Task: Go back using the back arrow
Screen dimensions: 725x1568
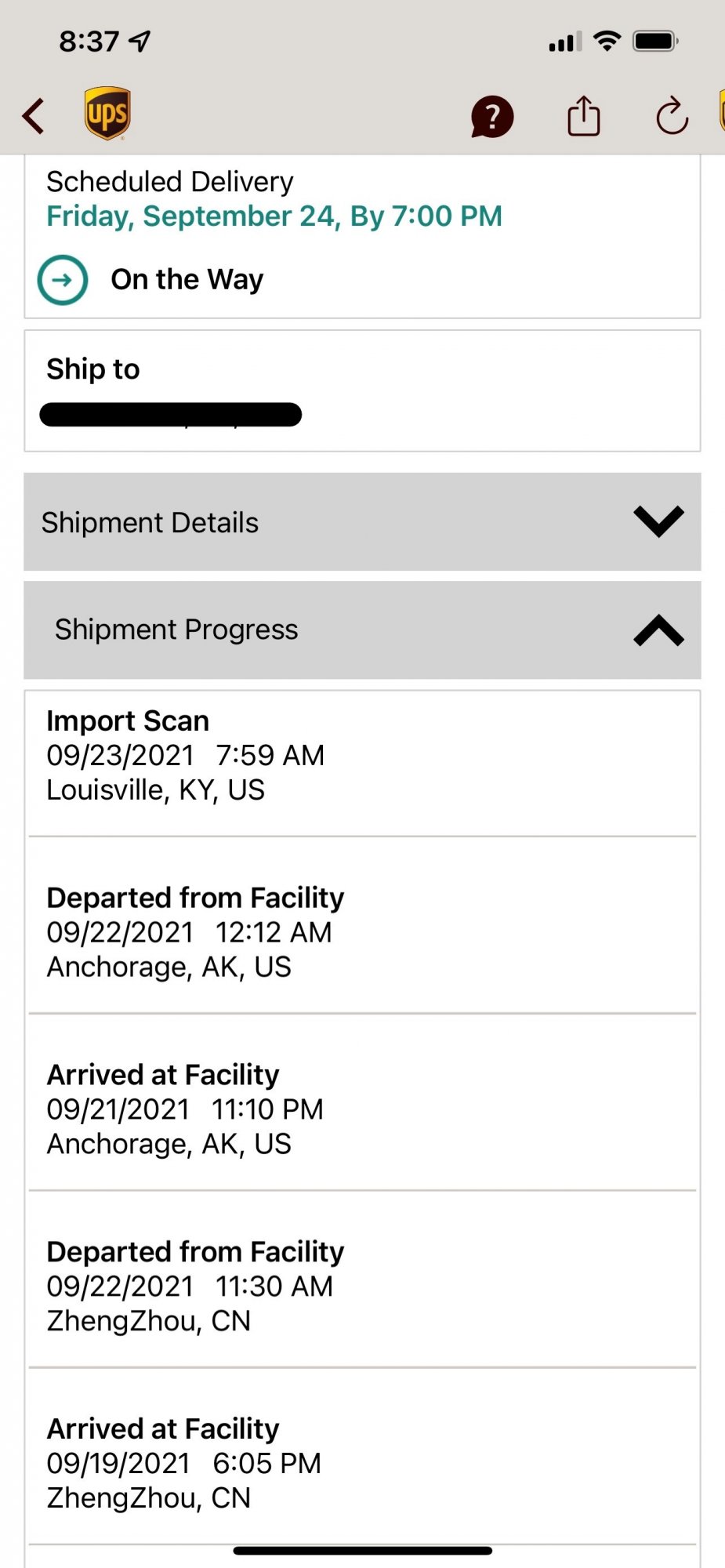Action: pyautogui.click(x=34, y=116)
